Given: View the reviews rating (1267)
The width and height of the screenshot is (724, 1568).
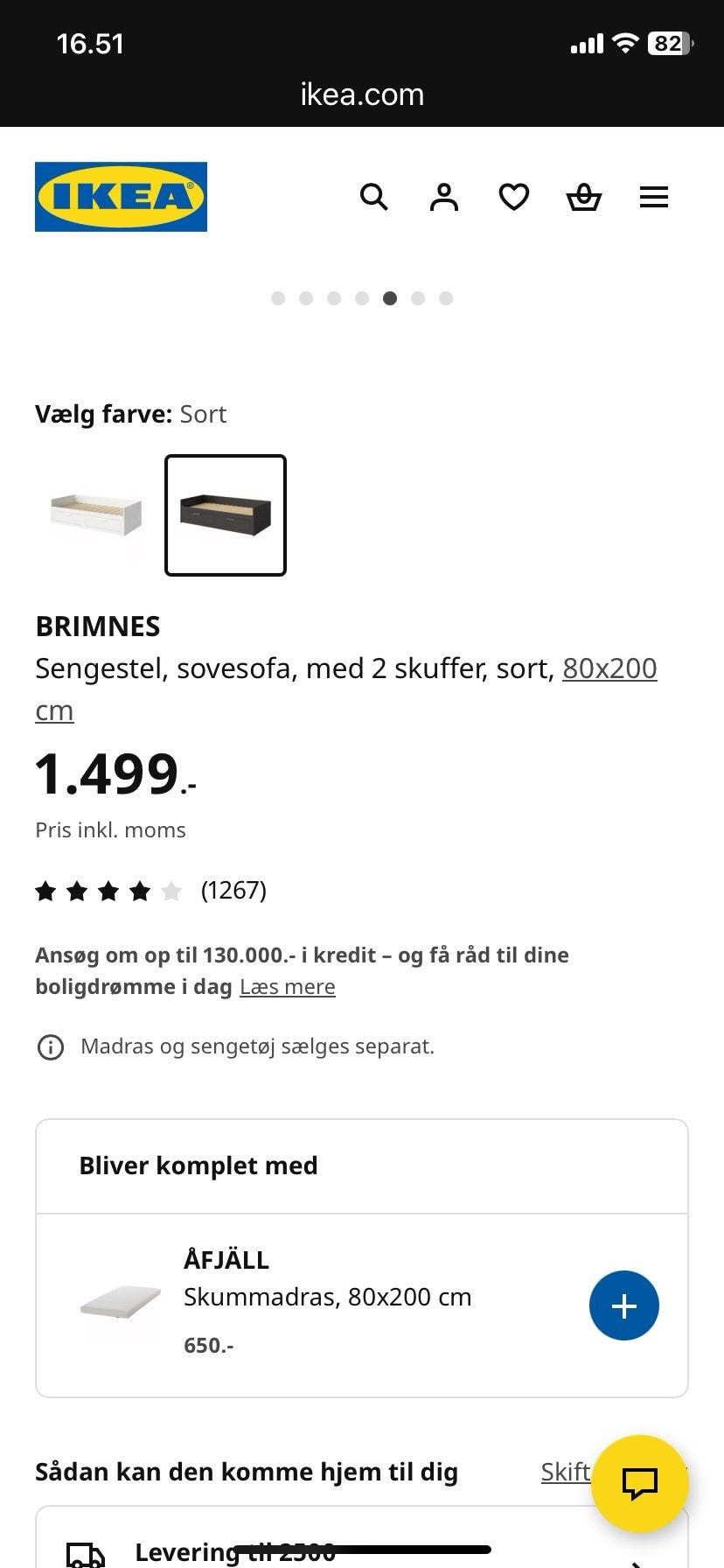Looking at the screenshot, I should click(233, 890).
